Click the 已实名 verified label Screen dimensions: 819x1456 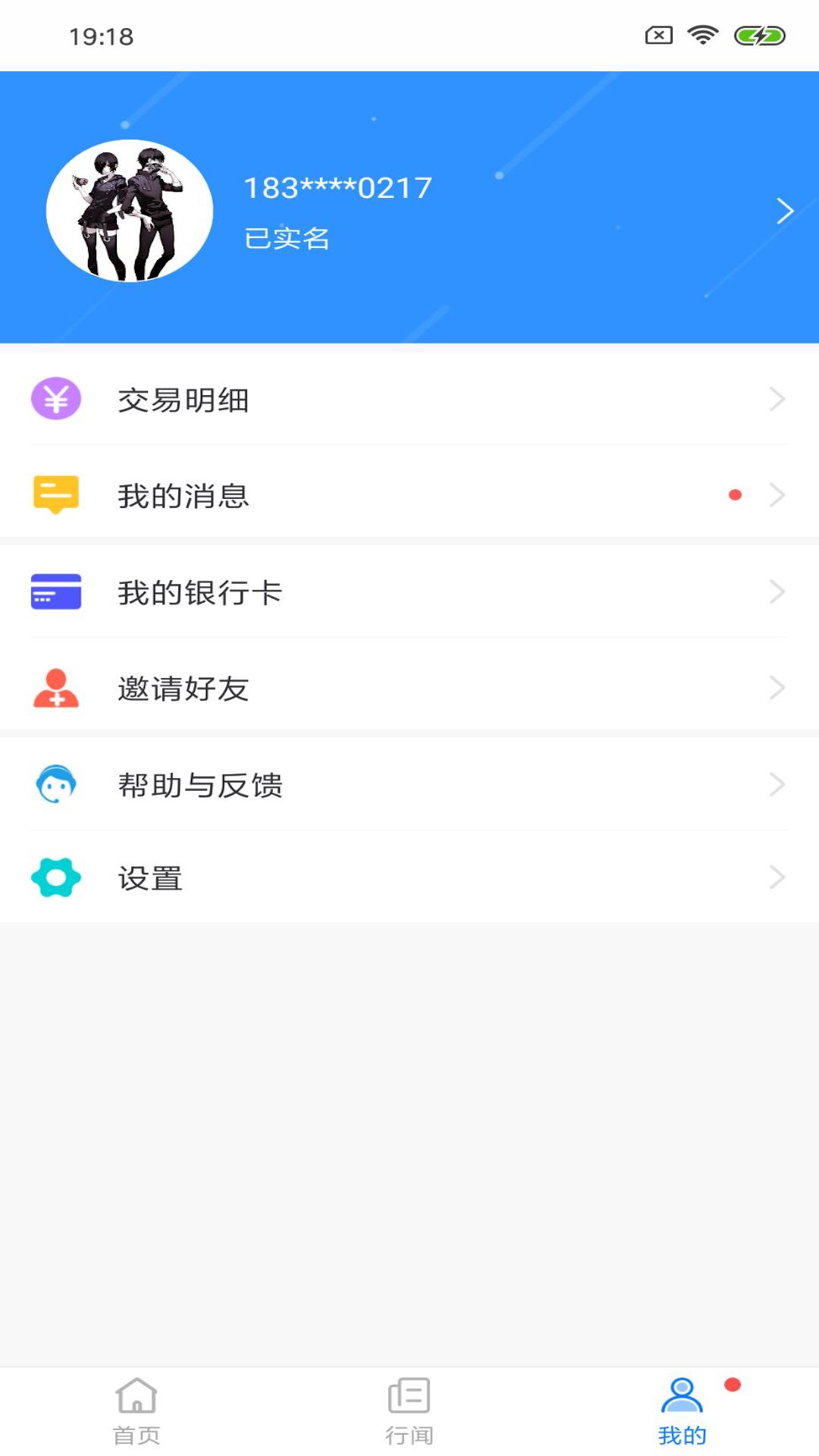click(x=290, y=237)
